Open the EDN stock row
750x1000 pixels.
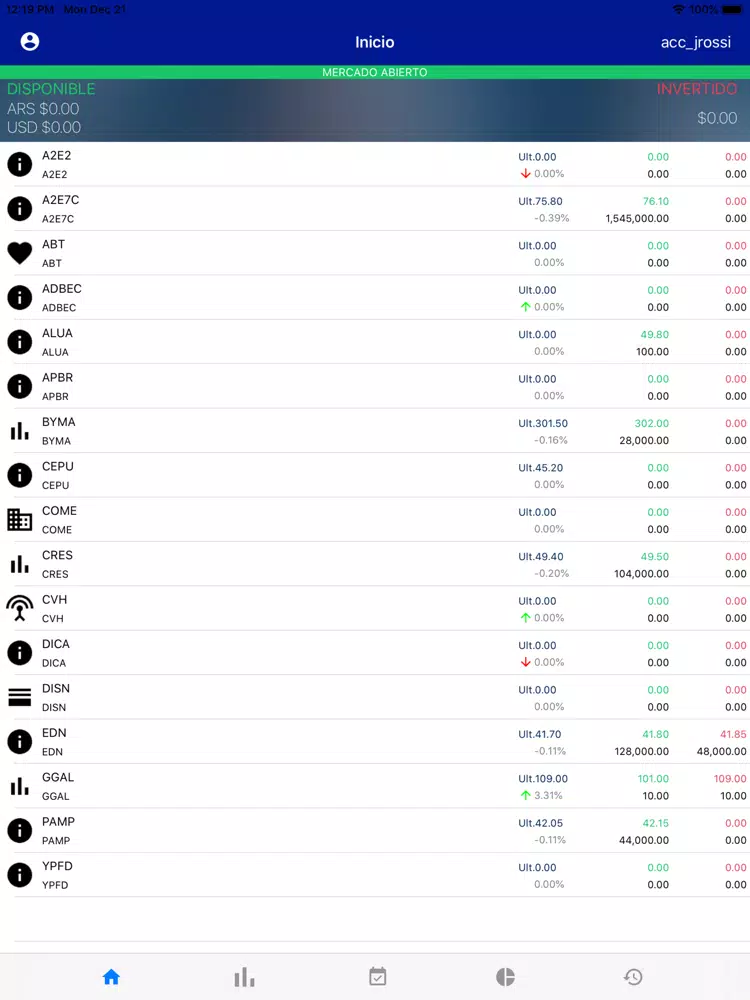coord(300,742)
